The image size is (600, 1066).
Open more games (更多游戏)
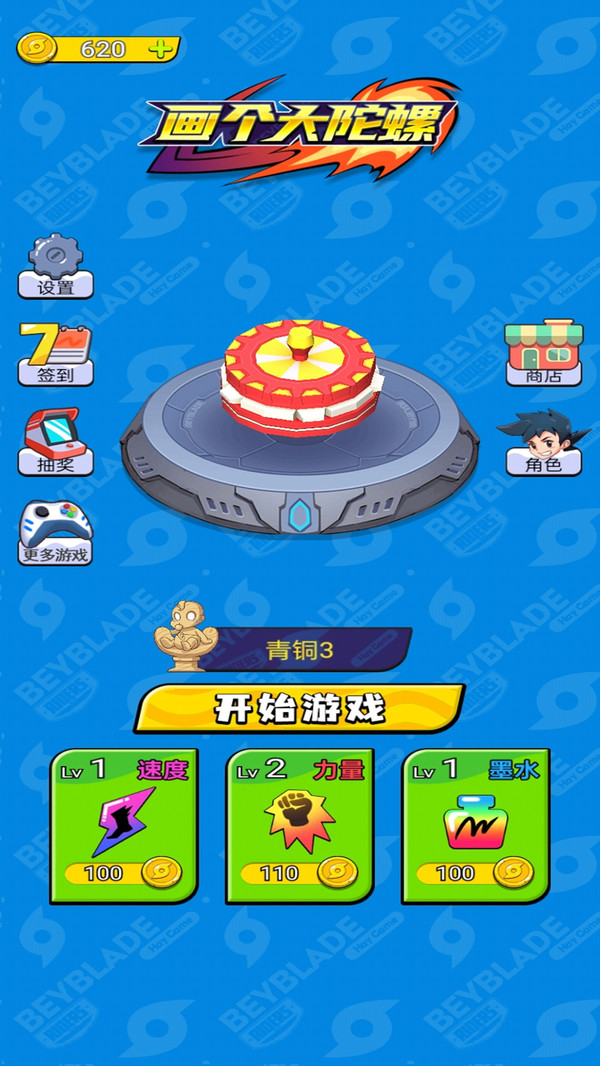pos(56,532)
